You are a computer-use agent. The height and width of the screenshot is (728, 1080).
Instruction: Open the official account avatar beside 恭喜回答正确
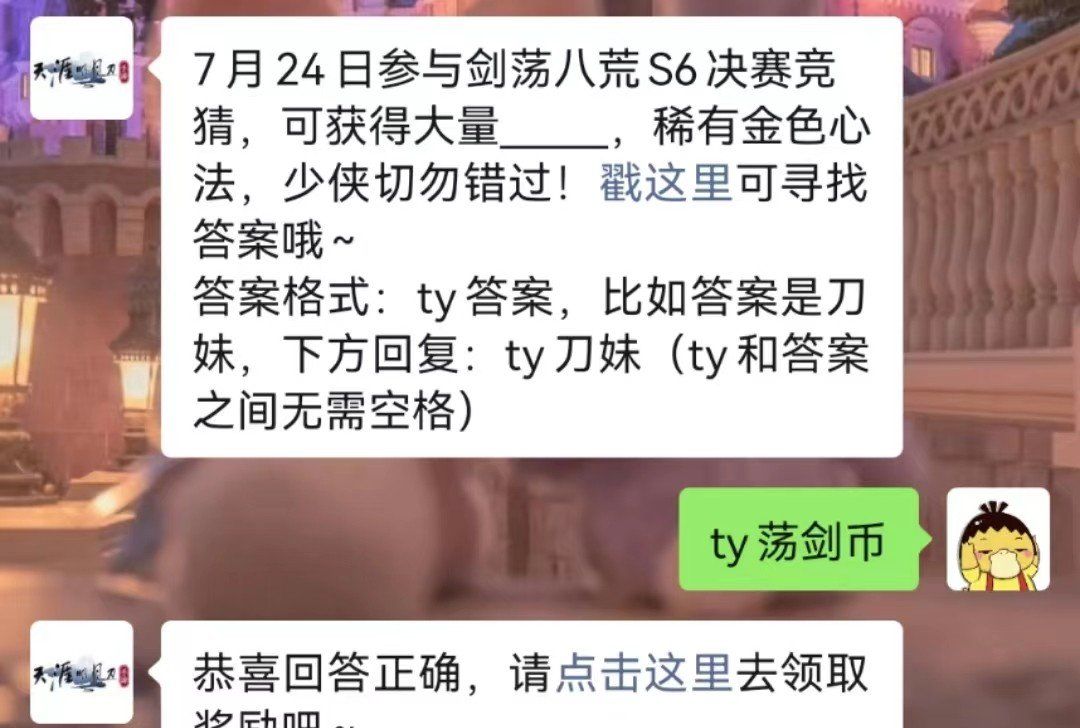81,672
